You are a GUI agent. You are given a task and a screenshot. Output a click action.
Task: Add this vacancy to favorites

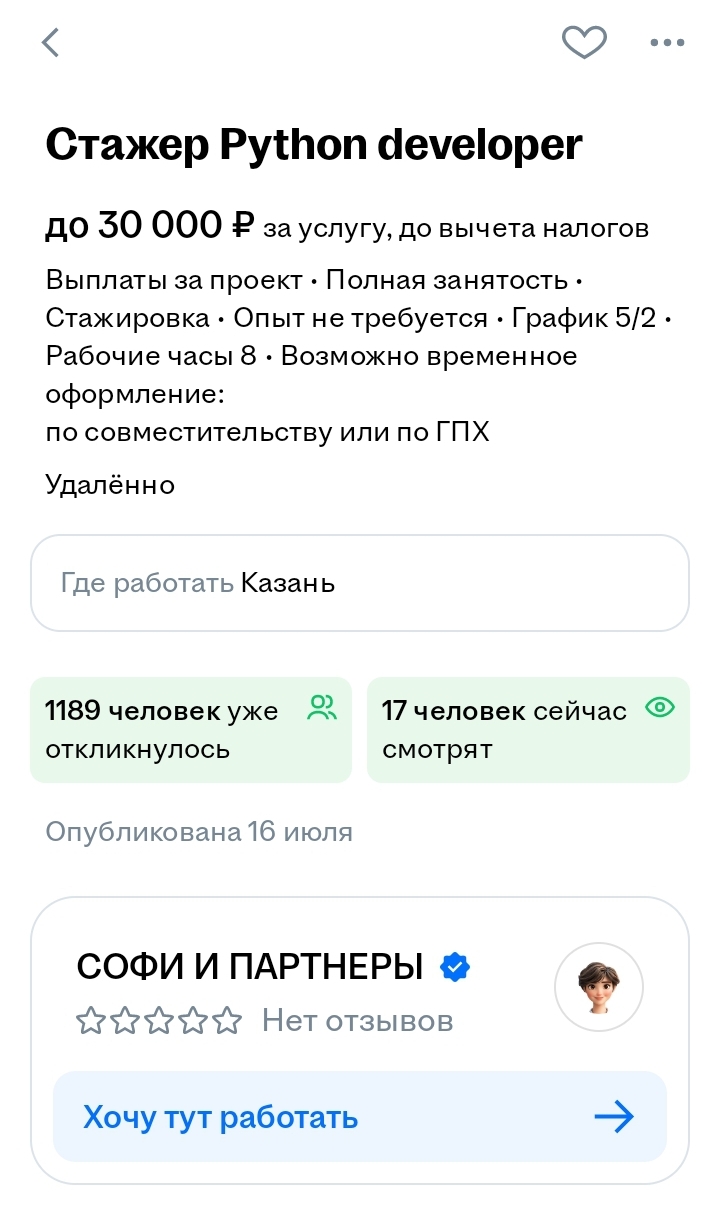584,42
